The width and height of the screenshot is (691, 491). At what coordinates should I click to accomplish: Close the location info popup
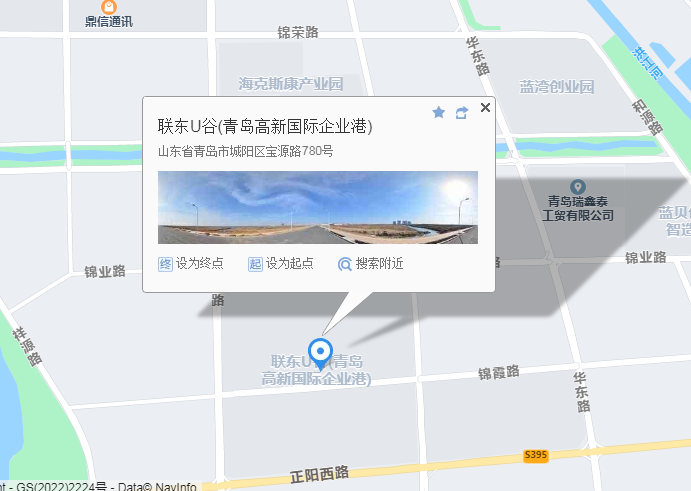(x=485, y=108)
